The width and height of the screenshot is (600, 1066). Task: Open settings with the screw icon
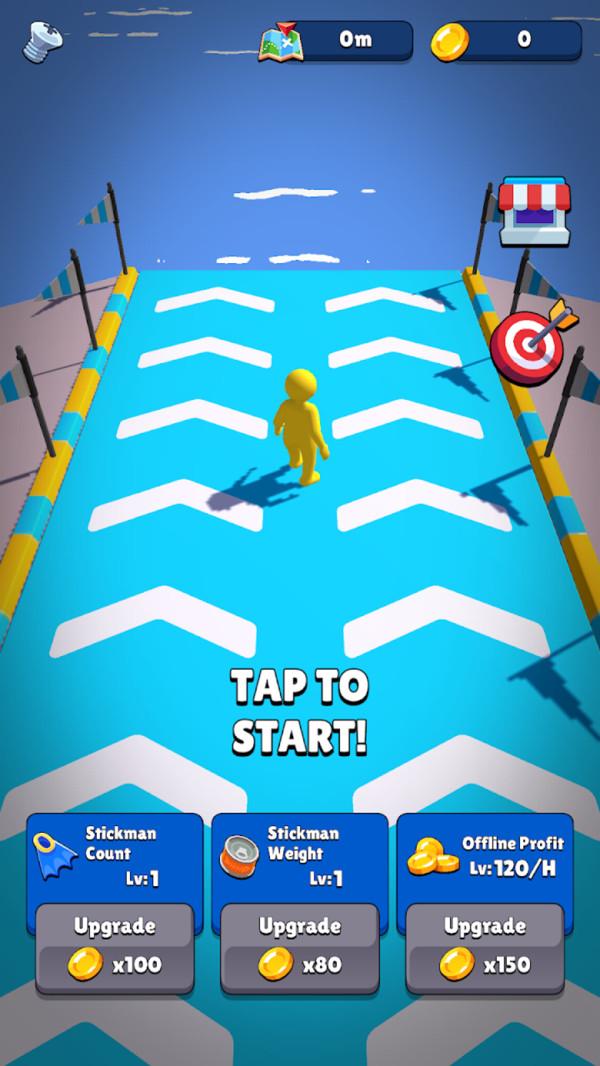click(43, 40)
